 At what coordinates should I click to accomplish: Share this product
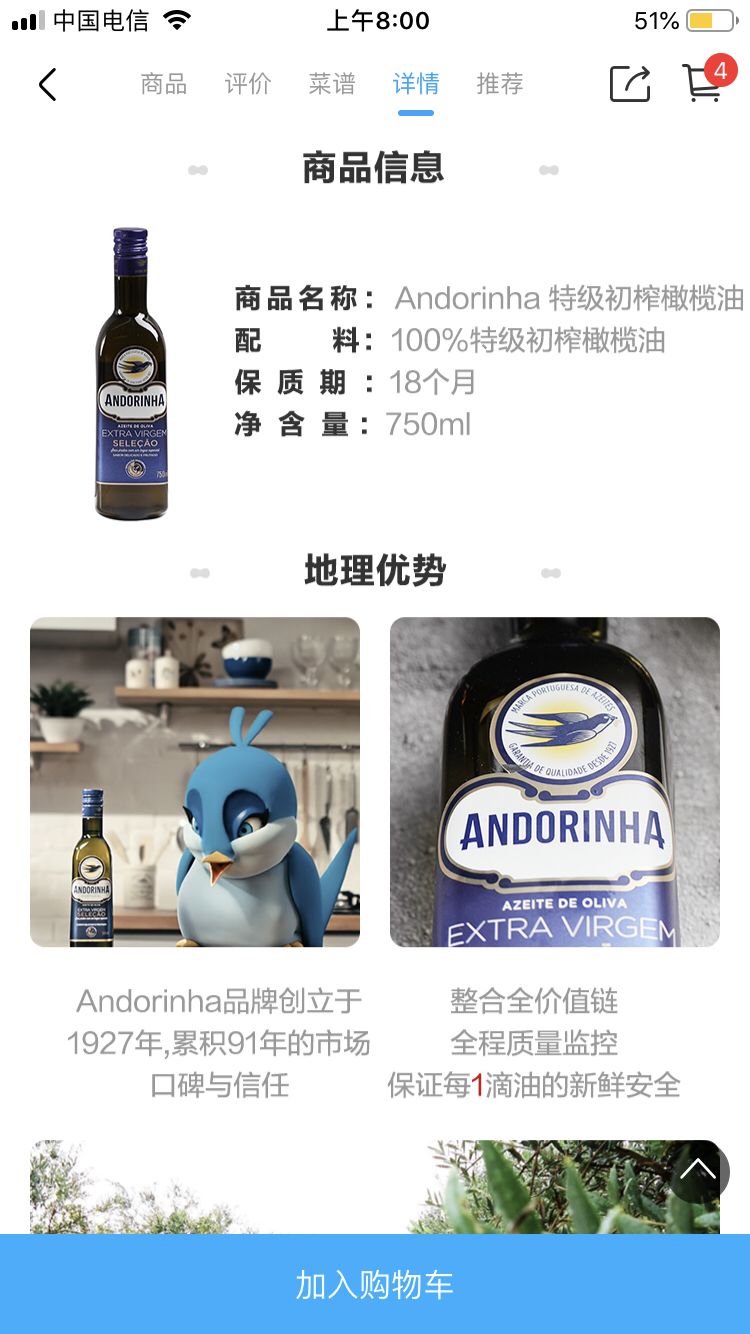(630, 84)
